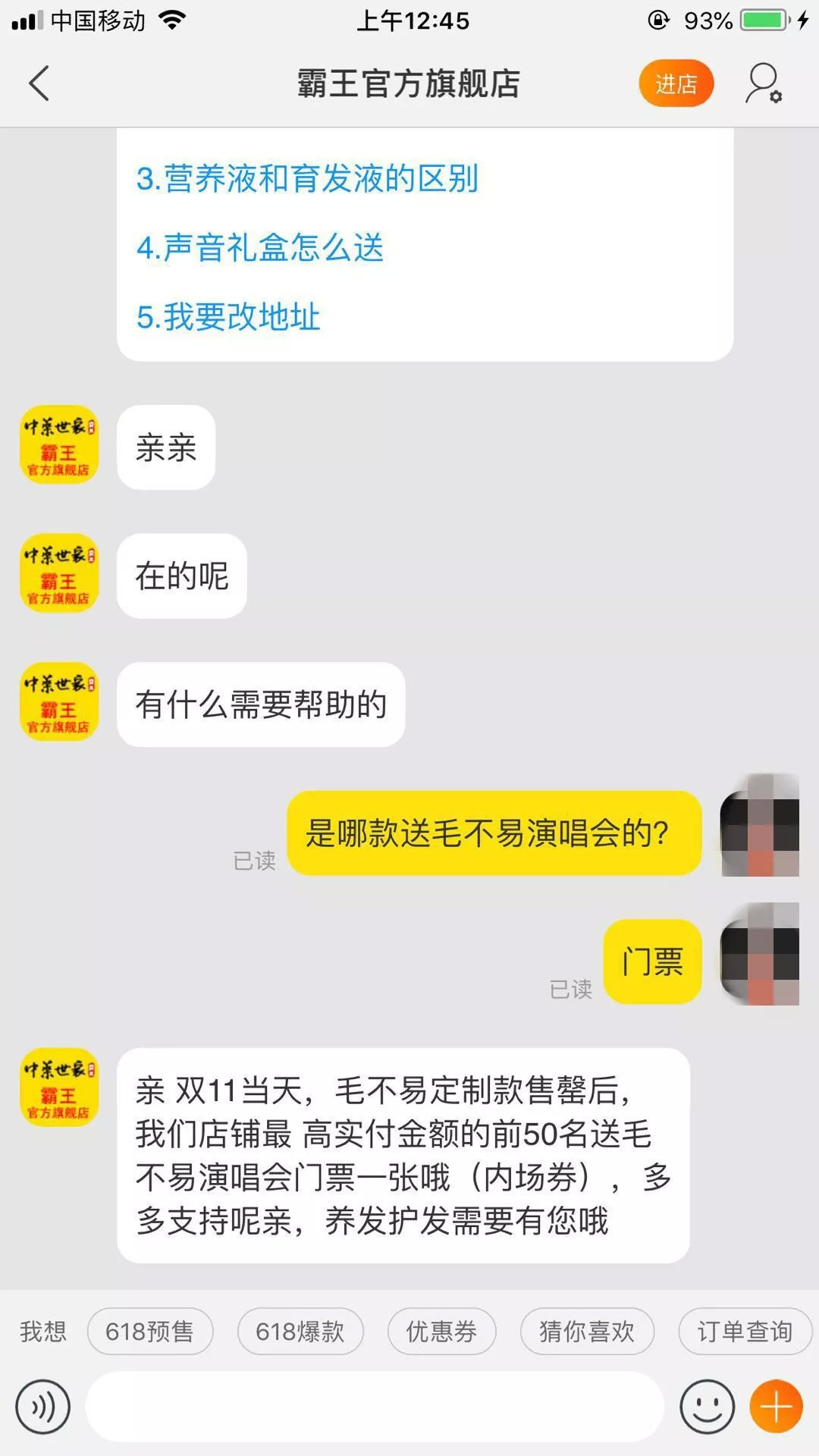
Task: Choose the 618预售 chip
Action: 150,1331
